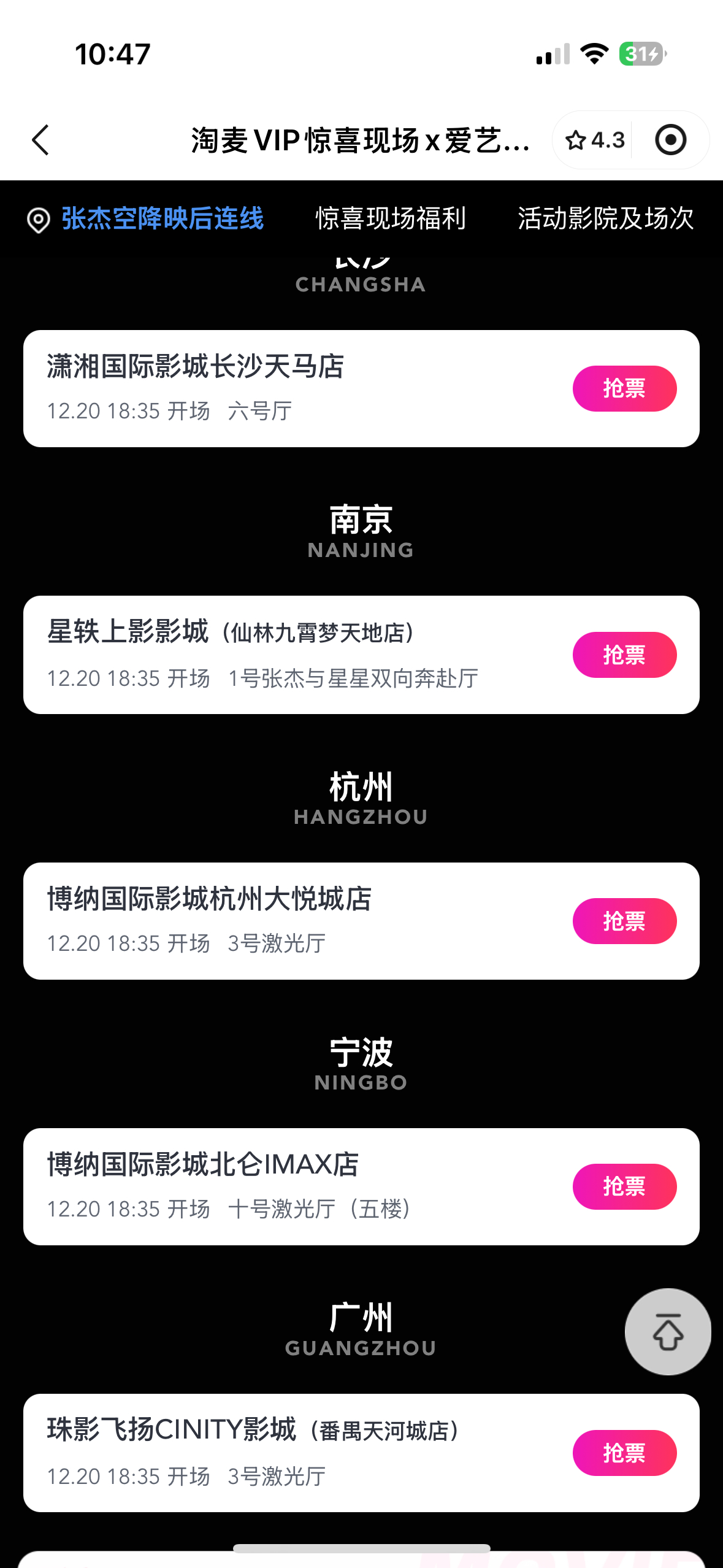723x1568 pixels.
Task: Jump back to top with floating arrow
Action: pyautogui.click(x=668, y=1332)
